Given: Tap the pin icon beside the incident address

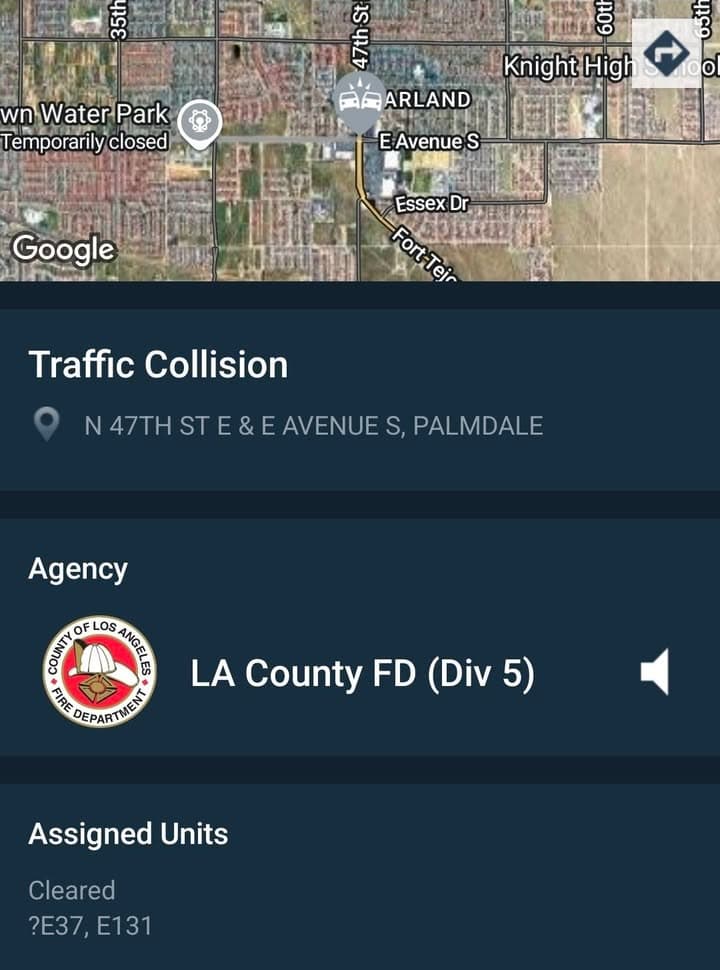Looking at the screenshot, I should point(48,424).
